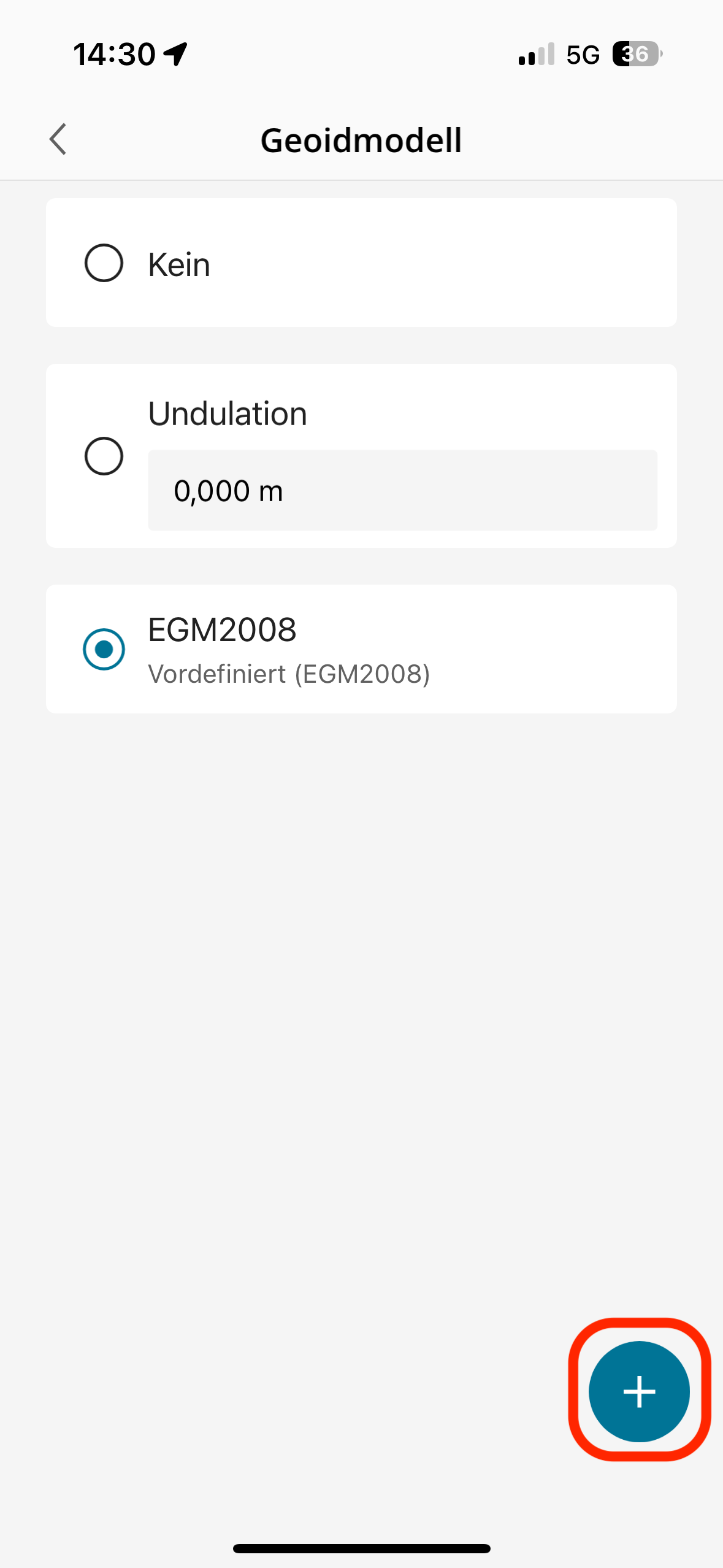Select the EGM2008 geoid model
723x1568 pixels.
[104, 649]
